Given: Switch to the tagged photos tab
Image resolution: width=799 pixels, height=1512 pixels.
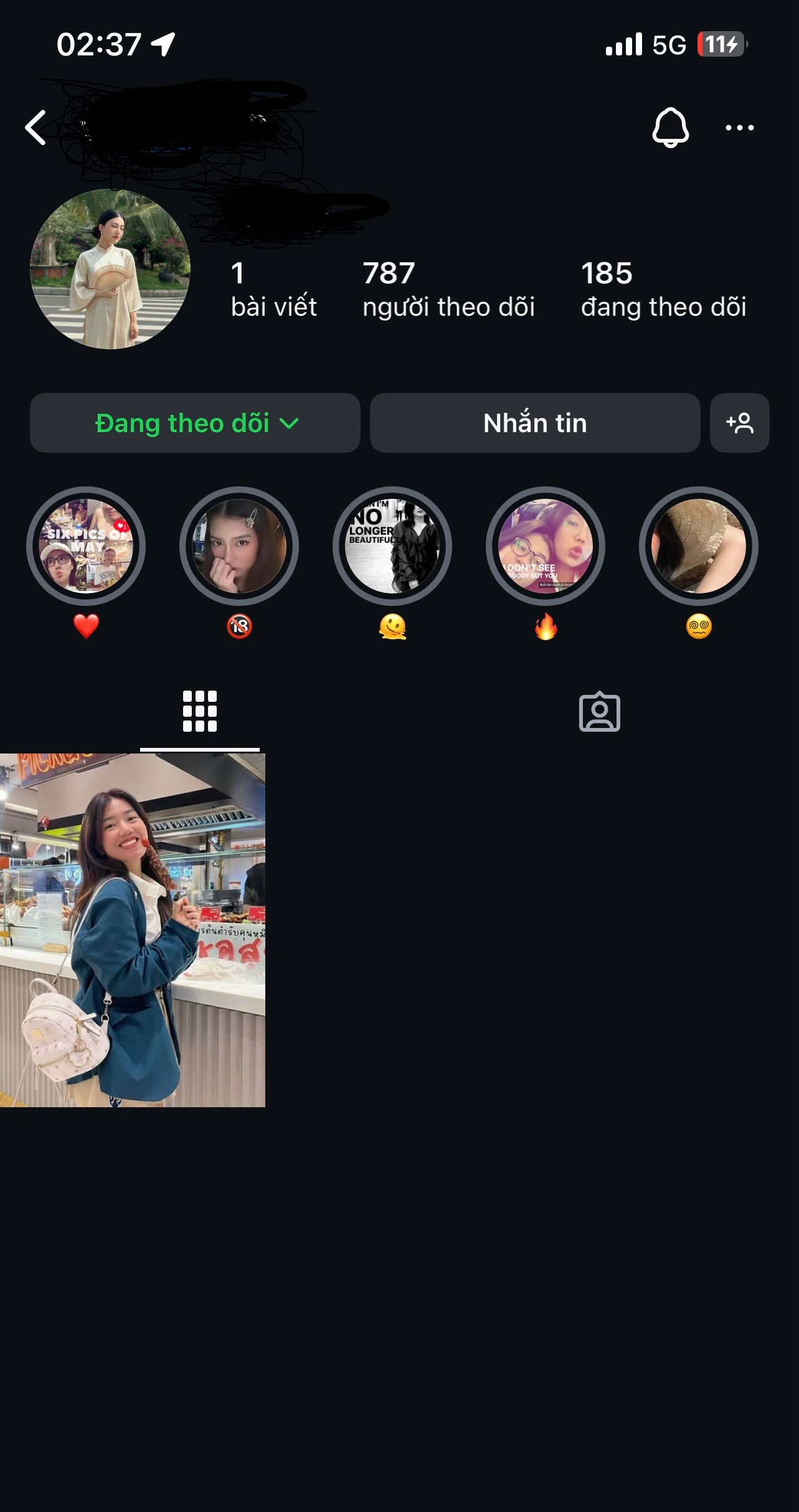Looking at the screenshot, I should pos(599,711).
